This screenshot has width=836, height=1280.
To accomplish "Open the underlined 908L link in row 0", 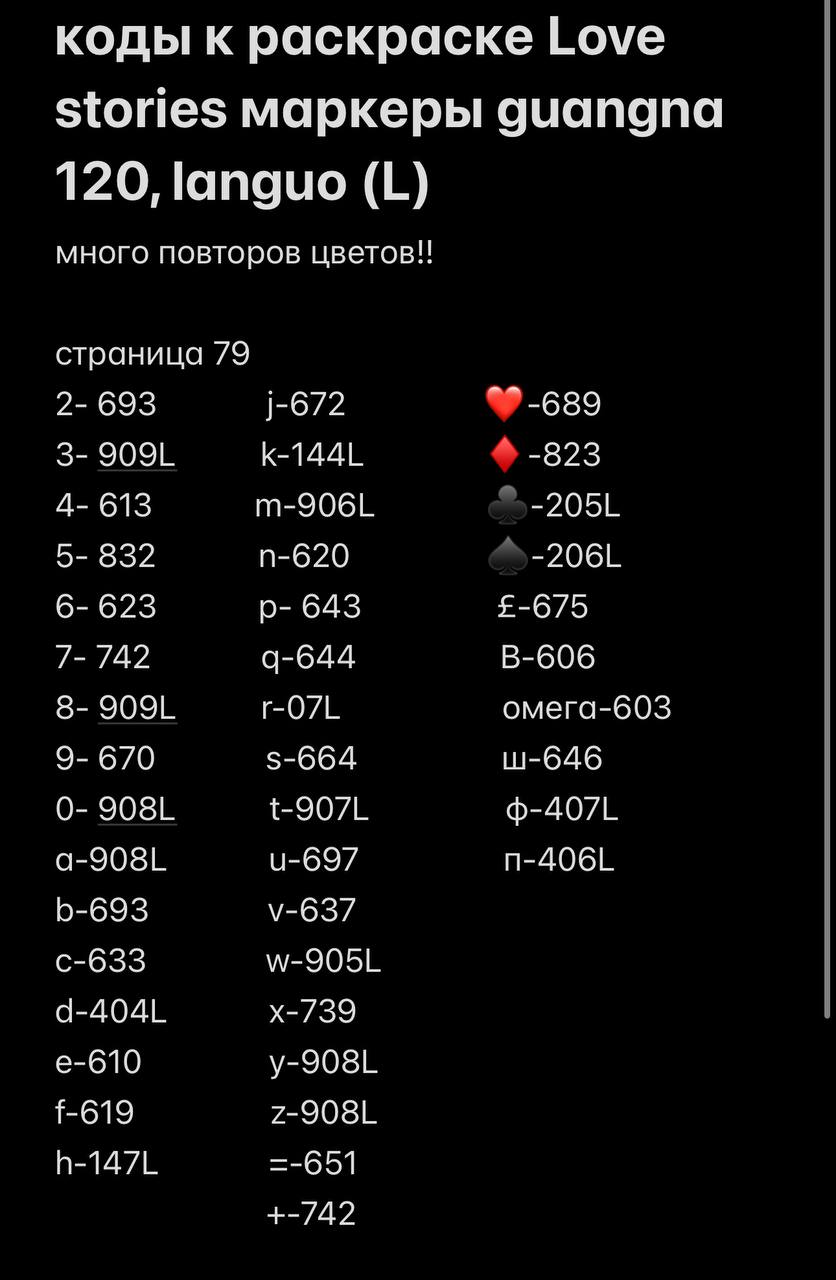I will [137, 809].
